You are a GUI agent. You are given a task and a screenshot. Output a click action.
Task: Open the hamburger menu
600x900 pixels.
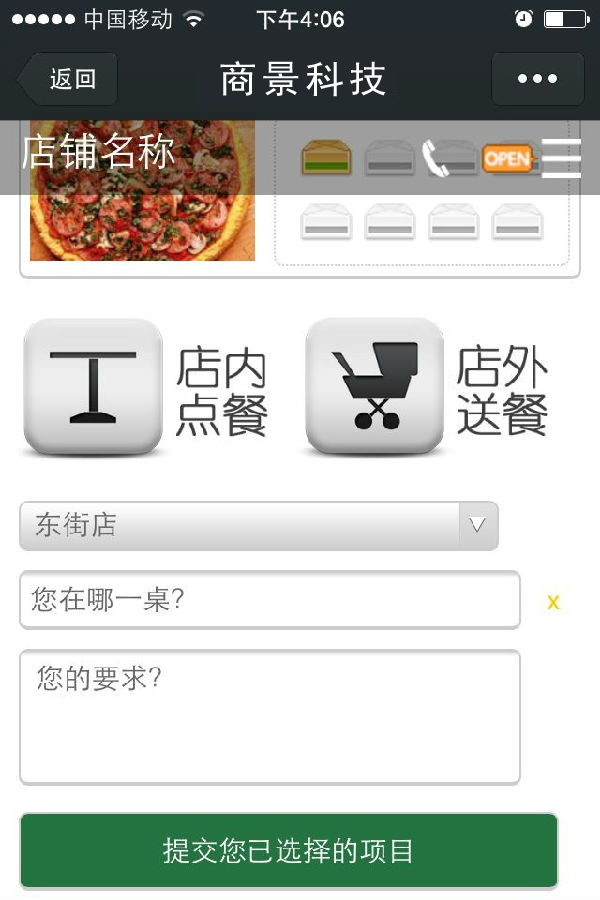pos(561,159)
